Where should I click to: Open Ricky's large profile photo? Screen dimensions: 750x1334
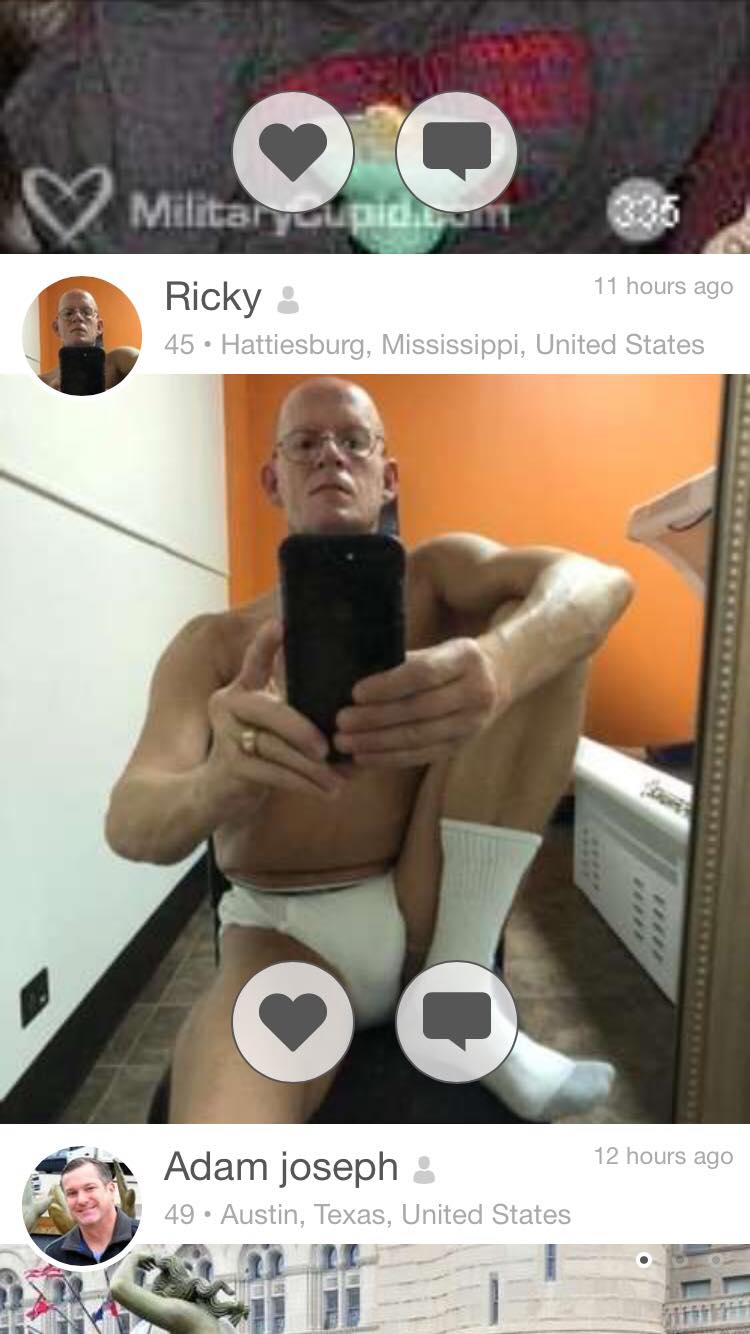(375, 748)
